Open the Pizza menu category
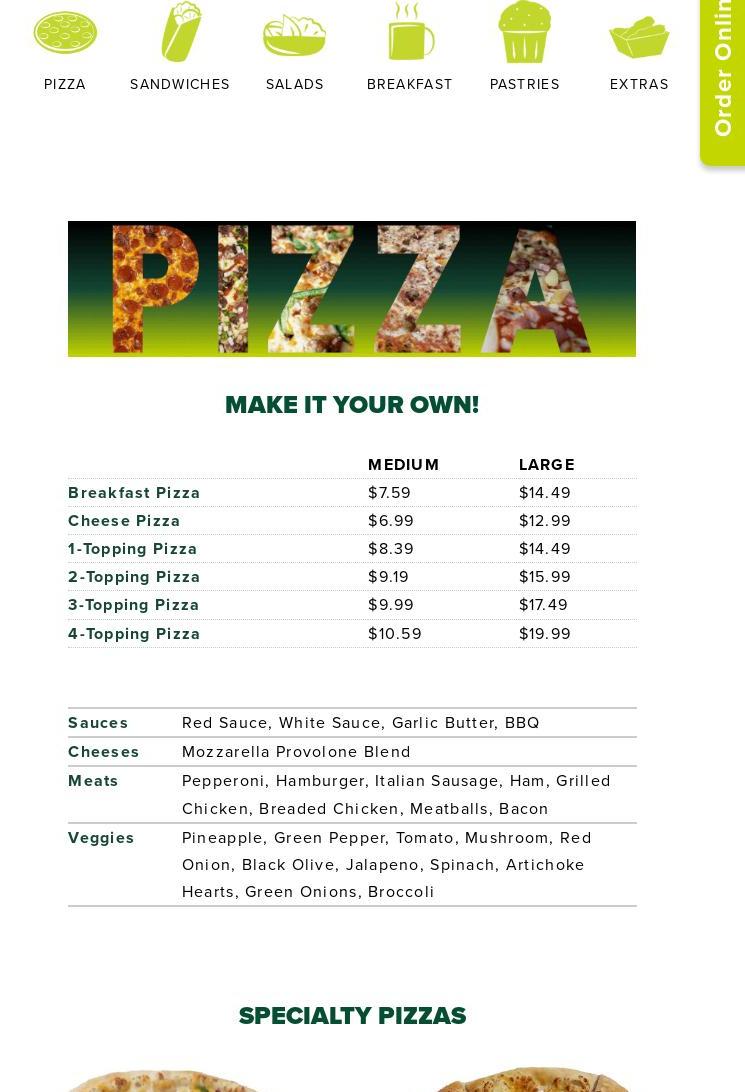745x1092 pixels. (x=65, y=50)
